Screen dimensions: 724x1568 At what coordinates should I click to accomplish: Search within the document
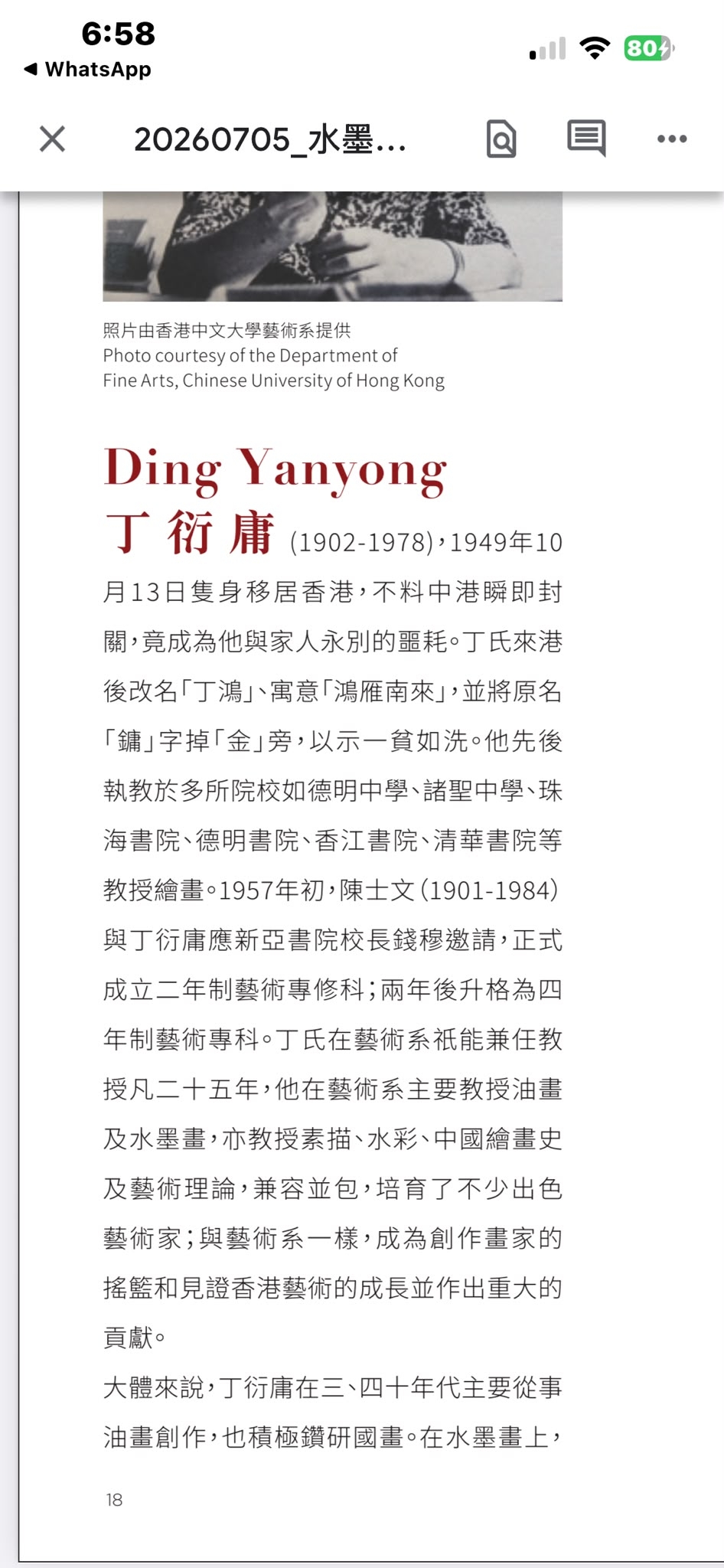point(501,139)
